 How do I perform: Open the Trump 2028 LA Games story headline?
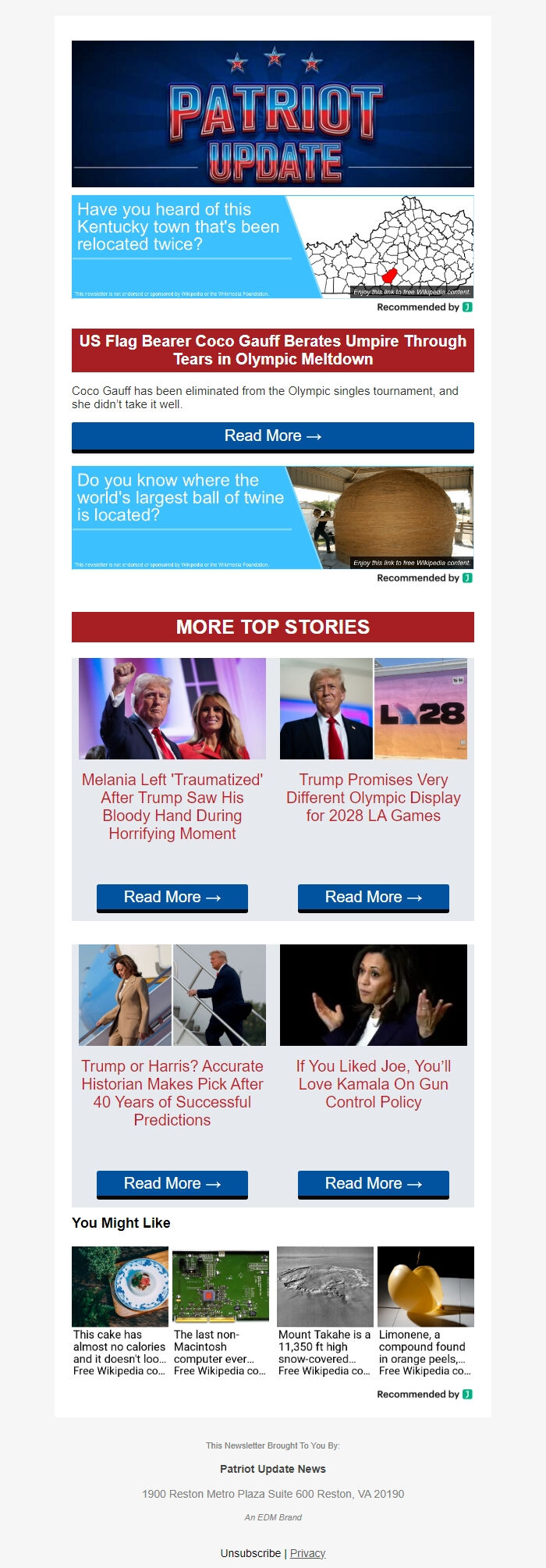click(x=373, y=798)
